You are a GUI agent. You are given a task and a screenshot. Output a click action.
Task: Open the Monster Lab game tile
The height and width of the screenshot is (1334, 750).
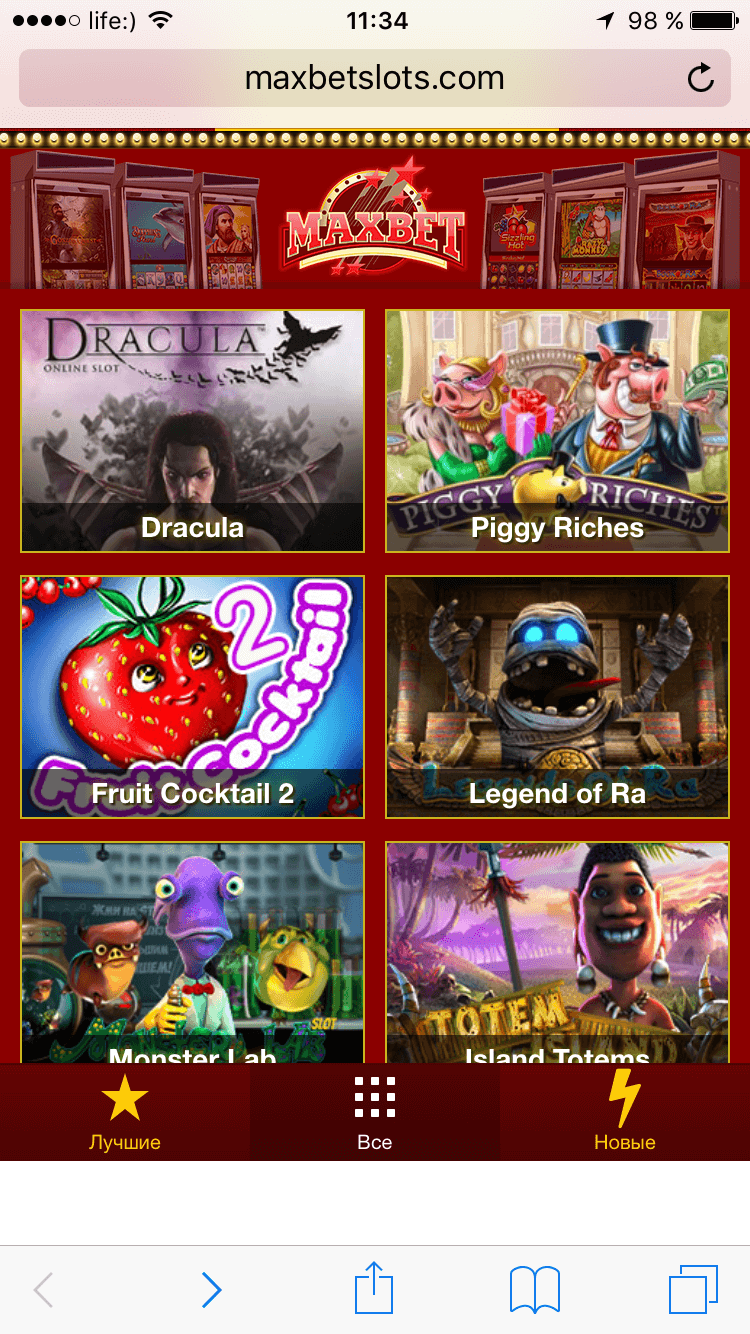(192, 950)
